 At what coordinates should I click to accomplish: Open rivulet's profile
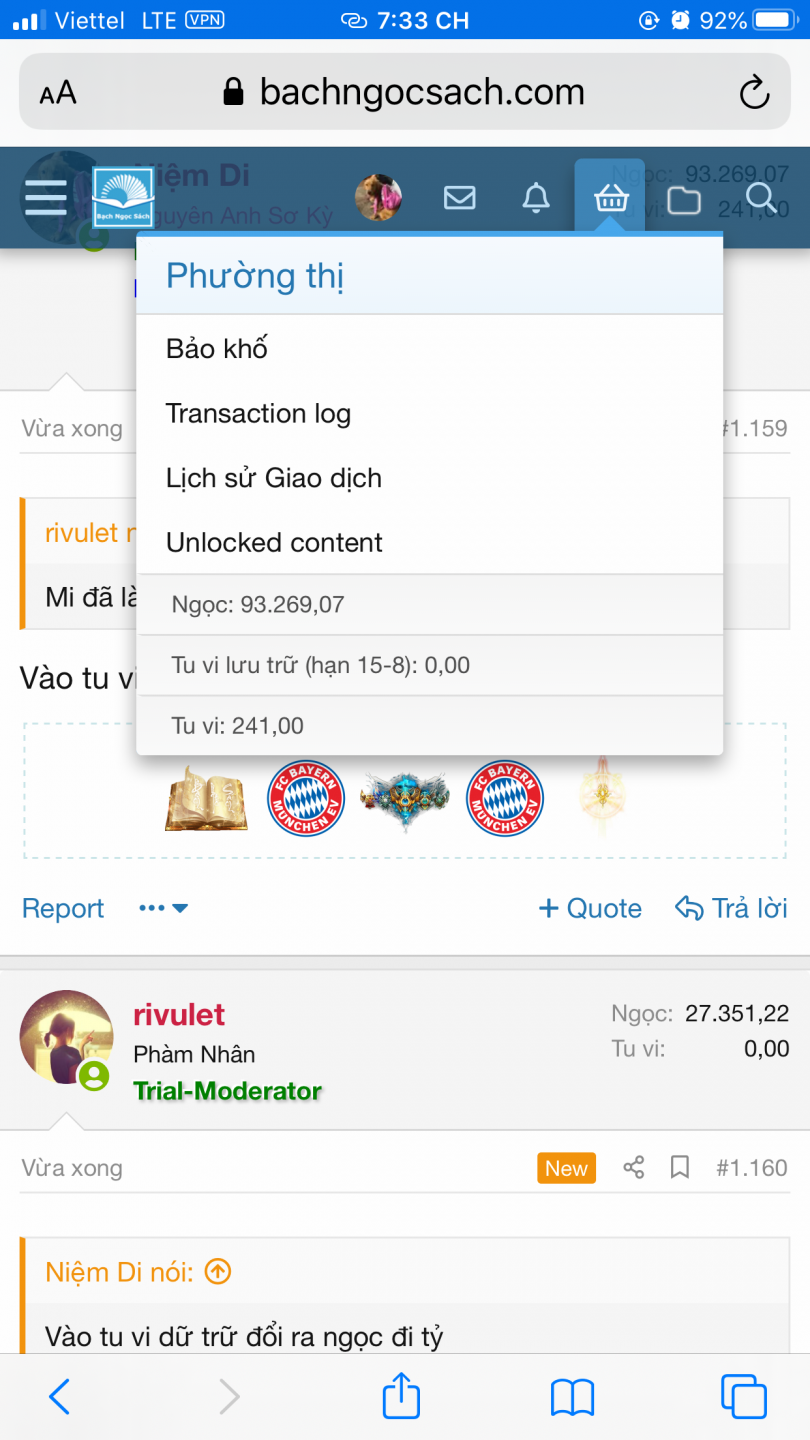point(179,1014)
